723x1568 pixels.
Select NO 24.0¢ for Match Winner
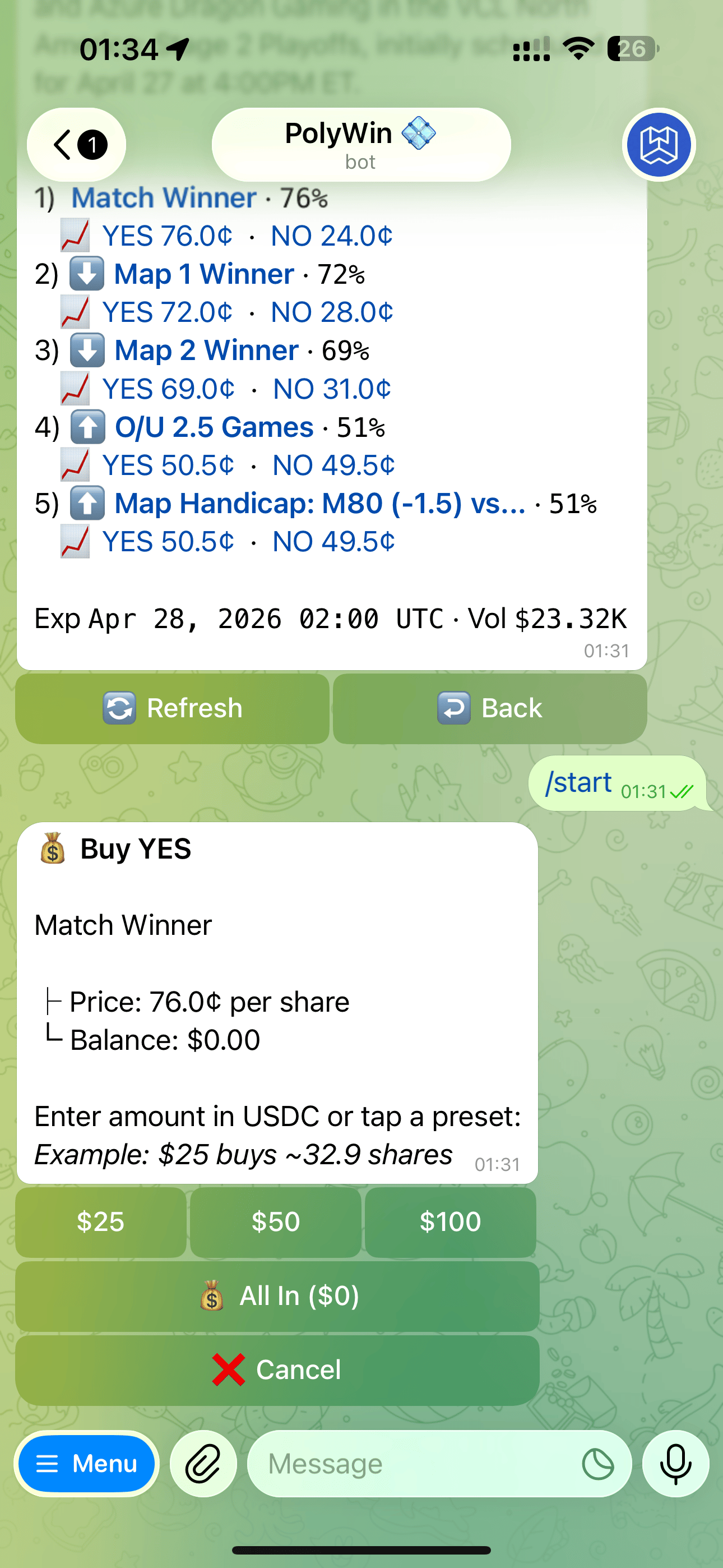coord(332,236)
